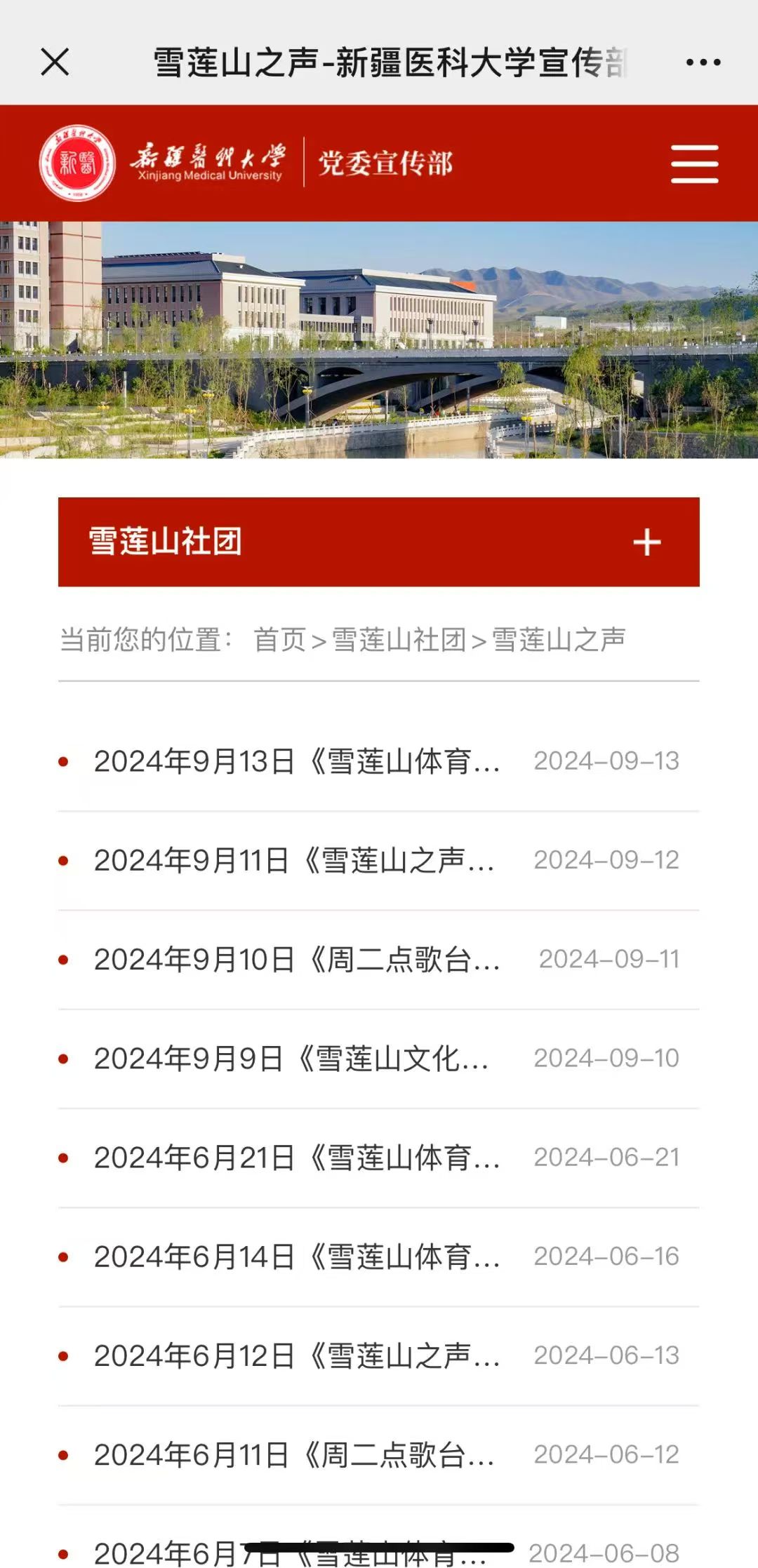Expand the 雪莲山社团 section menu
758x1568 pixels.
tap(646, 542)
